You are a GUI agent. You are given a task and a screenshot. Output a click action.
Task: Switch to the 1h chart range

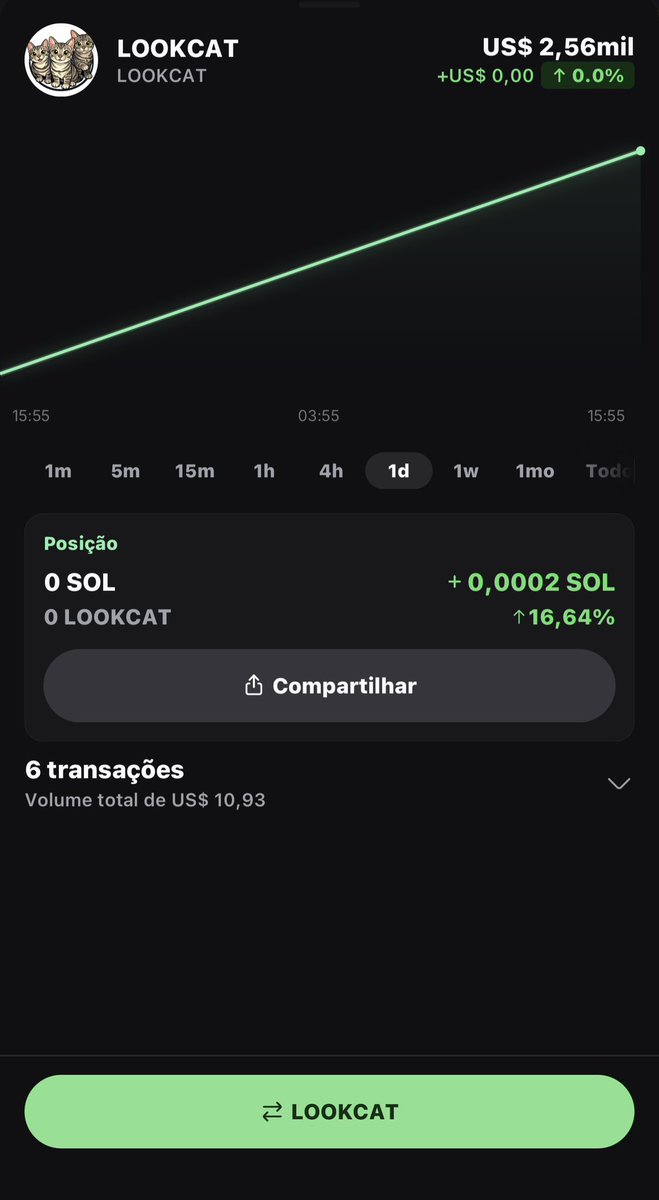pos(264,471)
